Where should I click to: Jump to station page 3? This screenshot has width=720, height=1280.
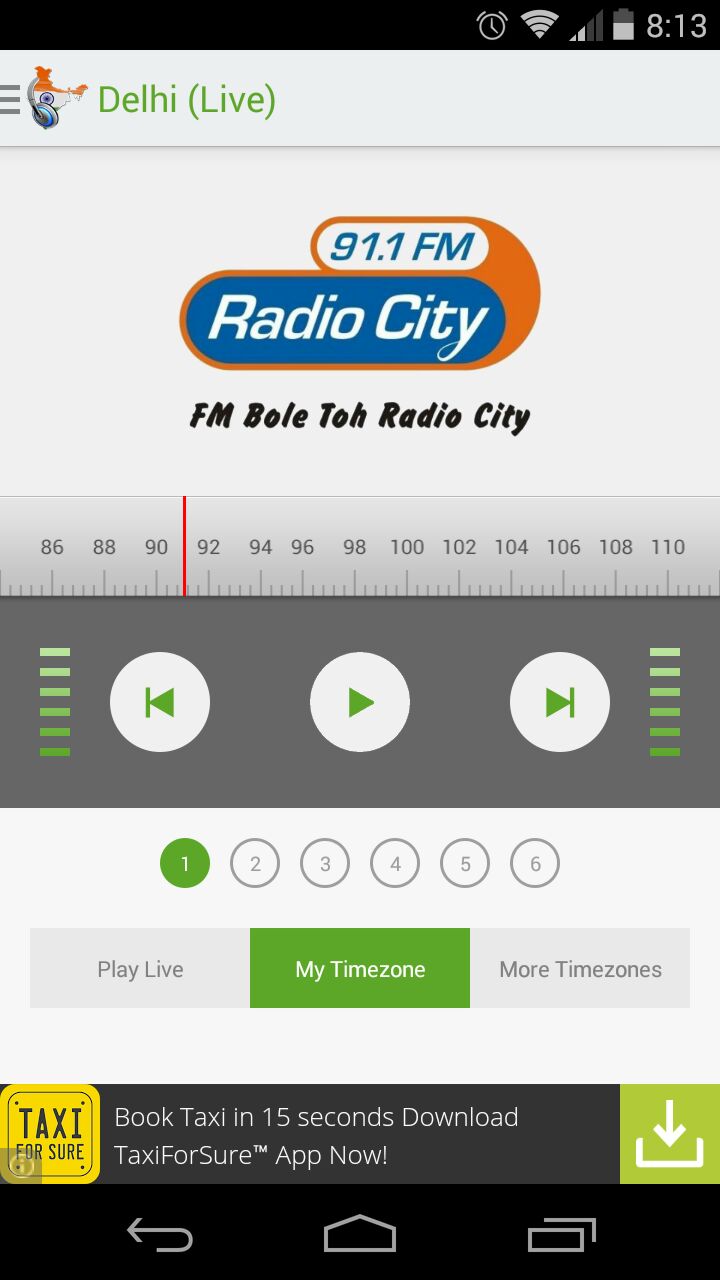[325, 863]
